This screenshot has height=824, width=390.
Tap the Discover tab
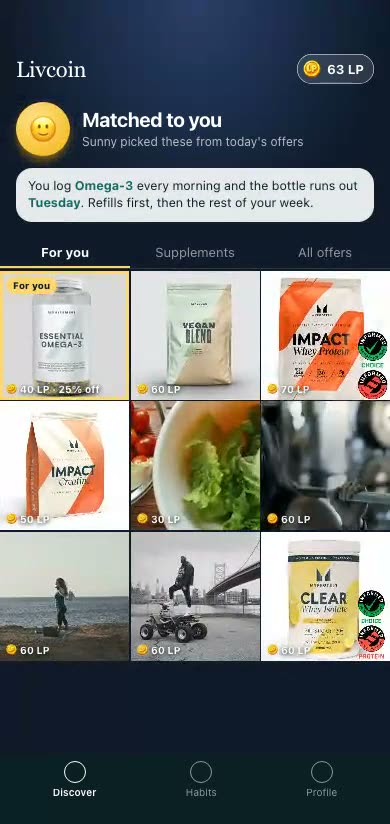[x=75, y=780]
